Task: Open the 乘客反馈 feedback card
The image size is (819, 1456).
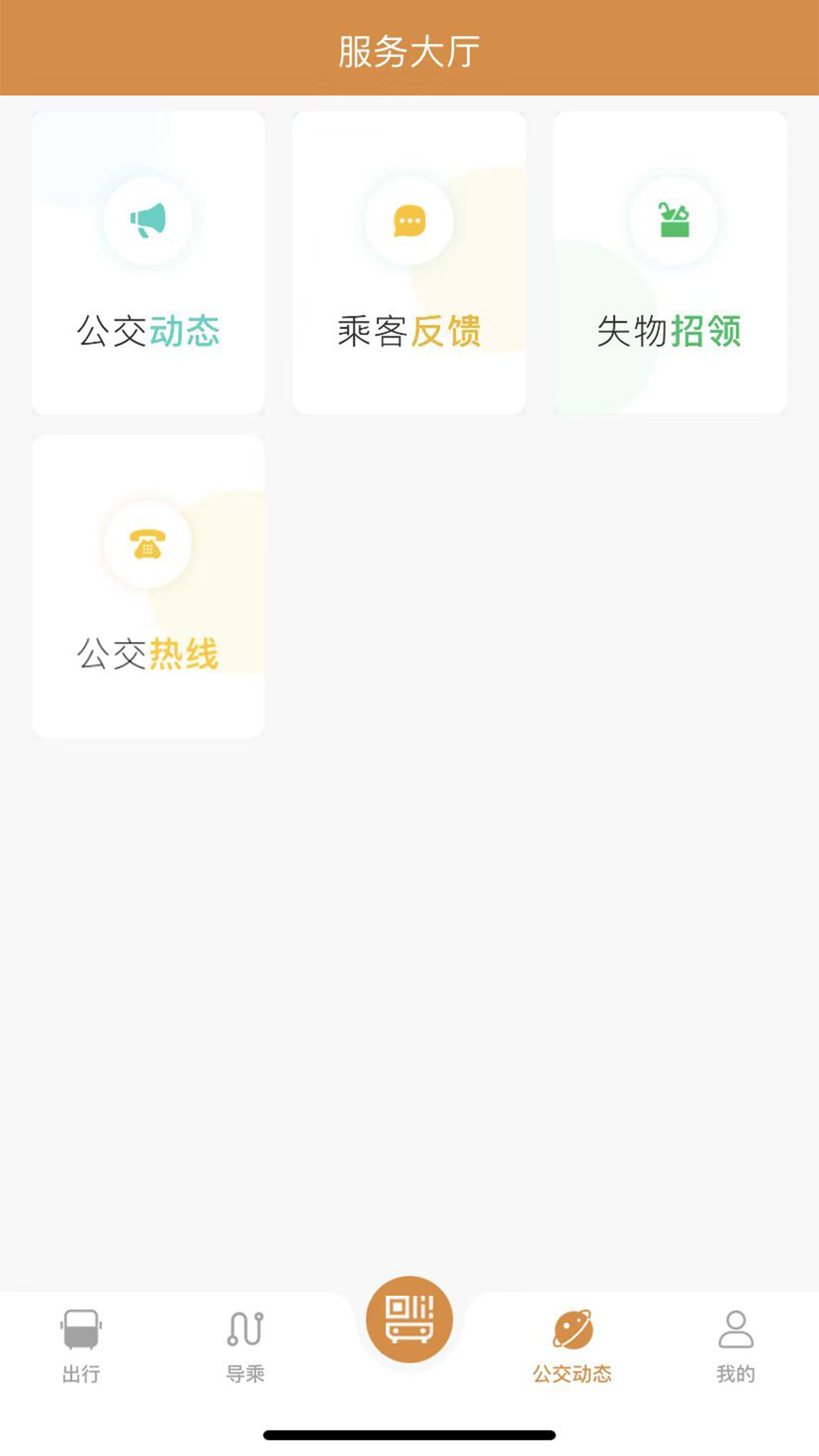Action: tap(408, 261)
